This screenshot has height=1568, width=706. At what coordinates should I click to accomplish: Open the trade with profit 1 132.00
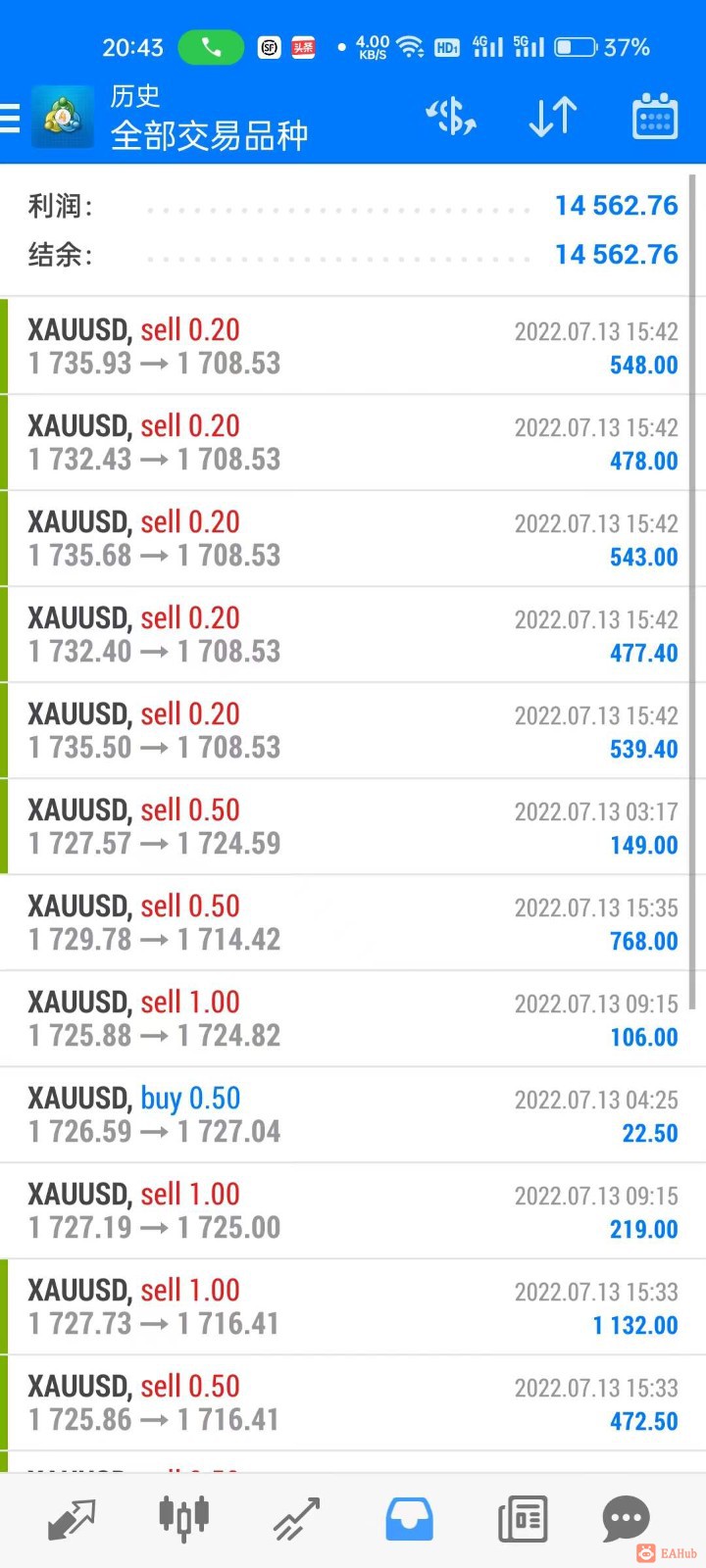[353, 1306]
